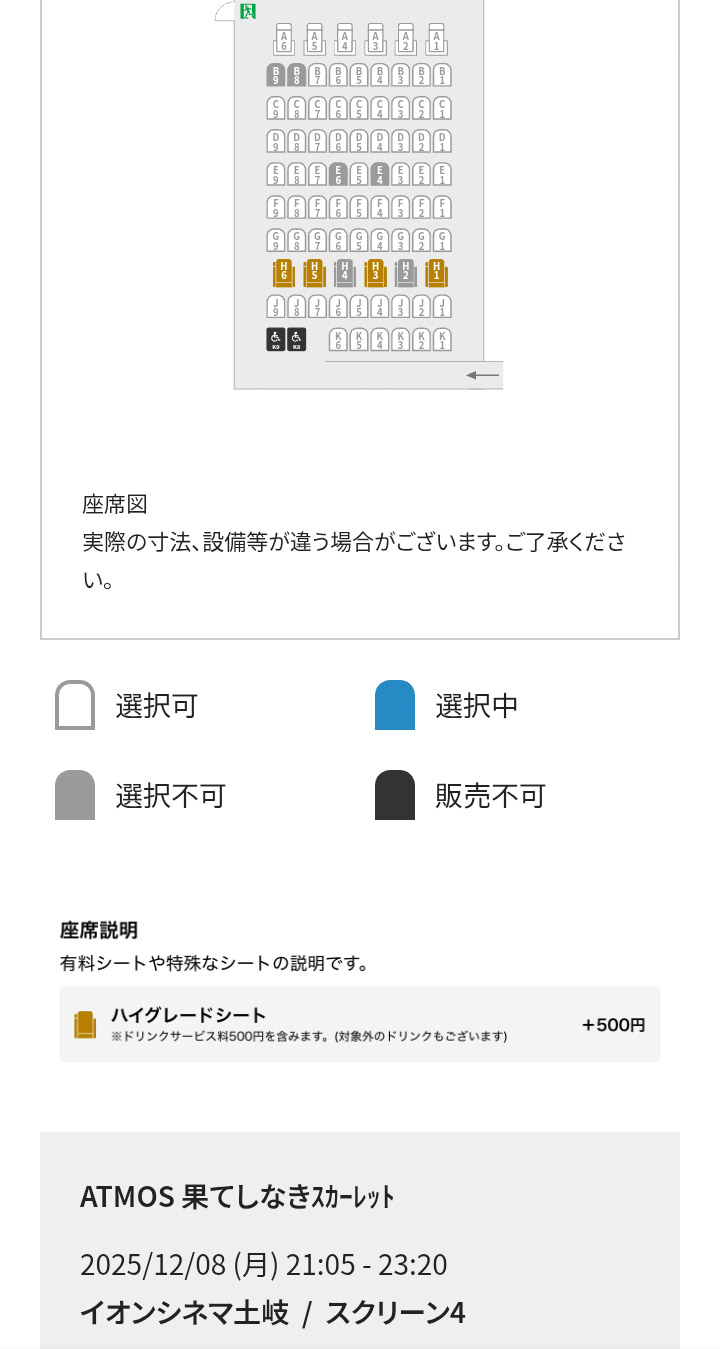Pick seat G7

pyautogui.click(x=317, y=240)
